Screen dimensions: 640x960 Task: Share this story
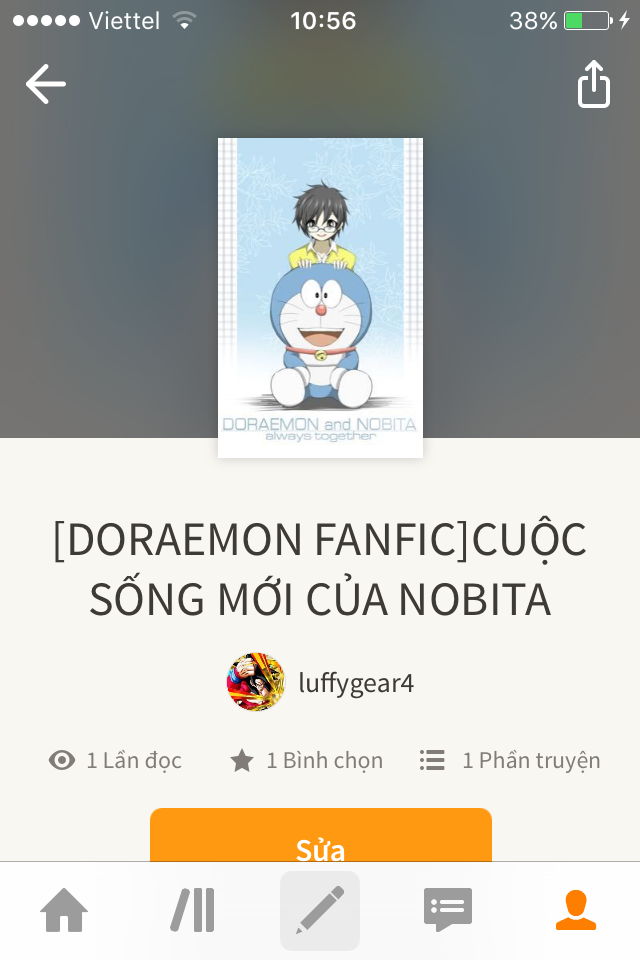(x=594, y=84)
